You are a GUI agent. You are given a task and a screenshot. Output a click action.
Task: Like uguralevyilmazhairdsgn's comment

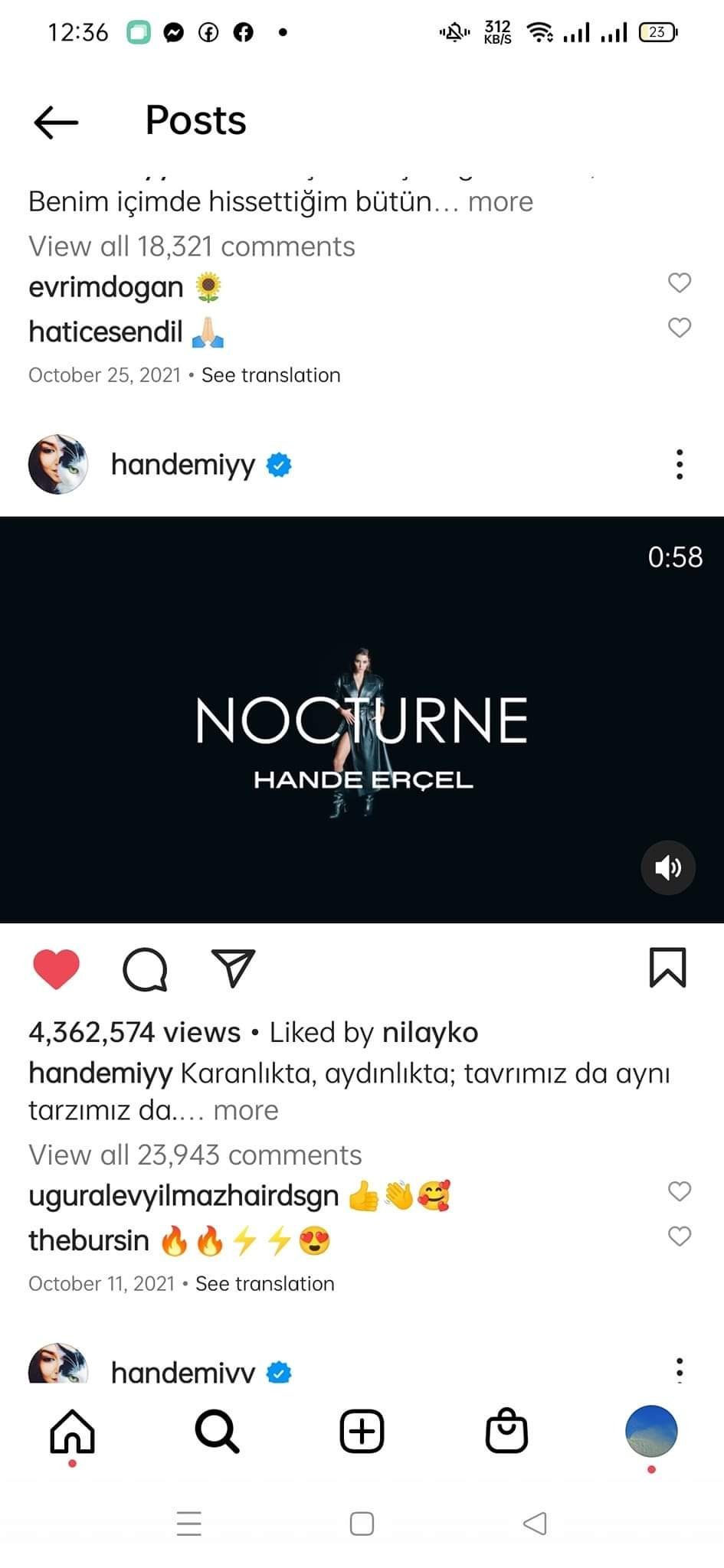pos(680,1191)
